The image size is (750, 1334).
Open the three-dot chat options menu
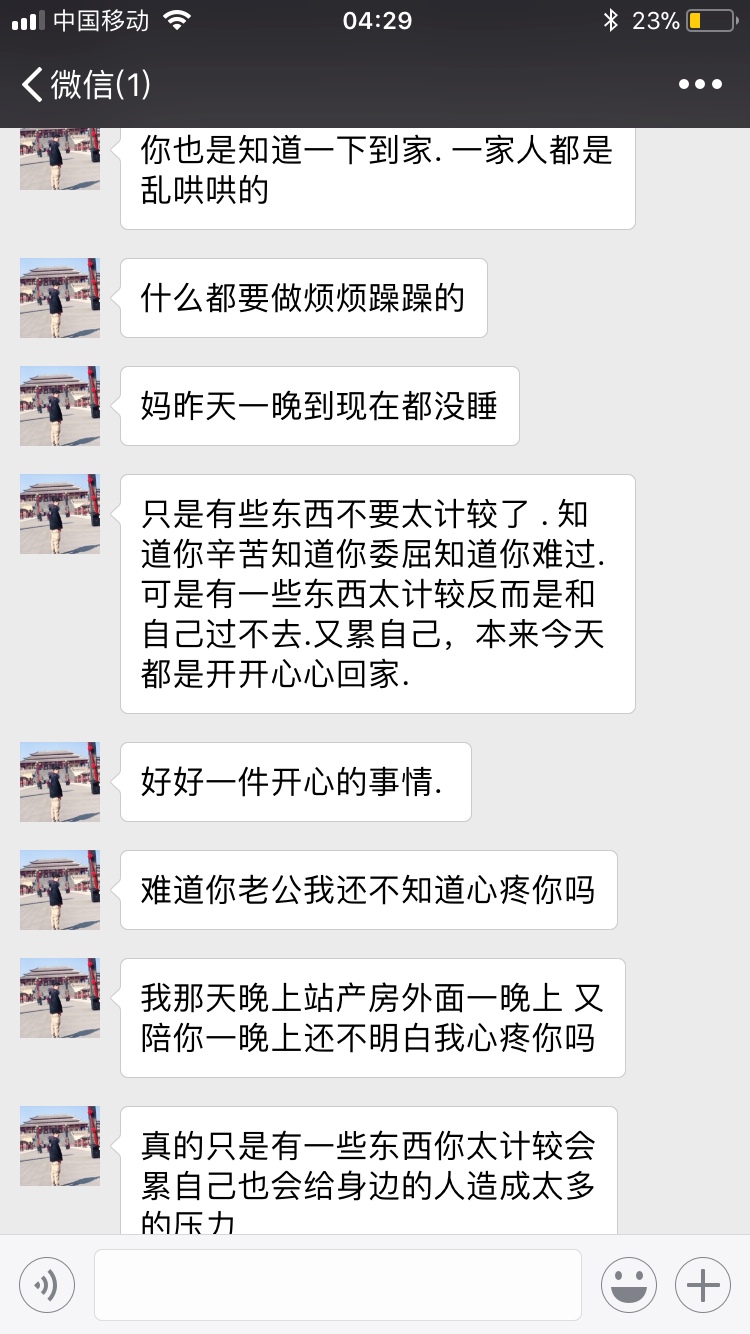(x=700, y=85)
